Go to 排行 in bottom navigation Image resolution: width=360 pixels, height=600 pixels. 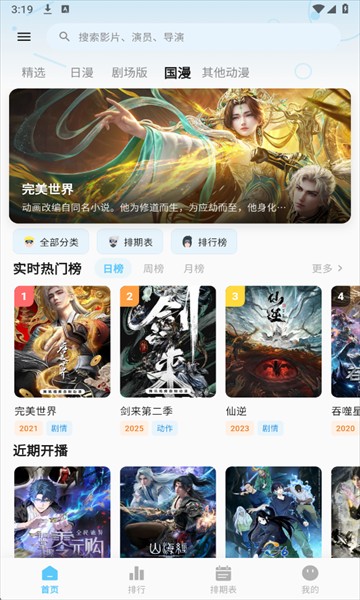(x=137, y=580)
